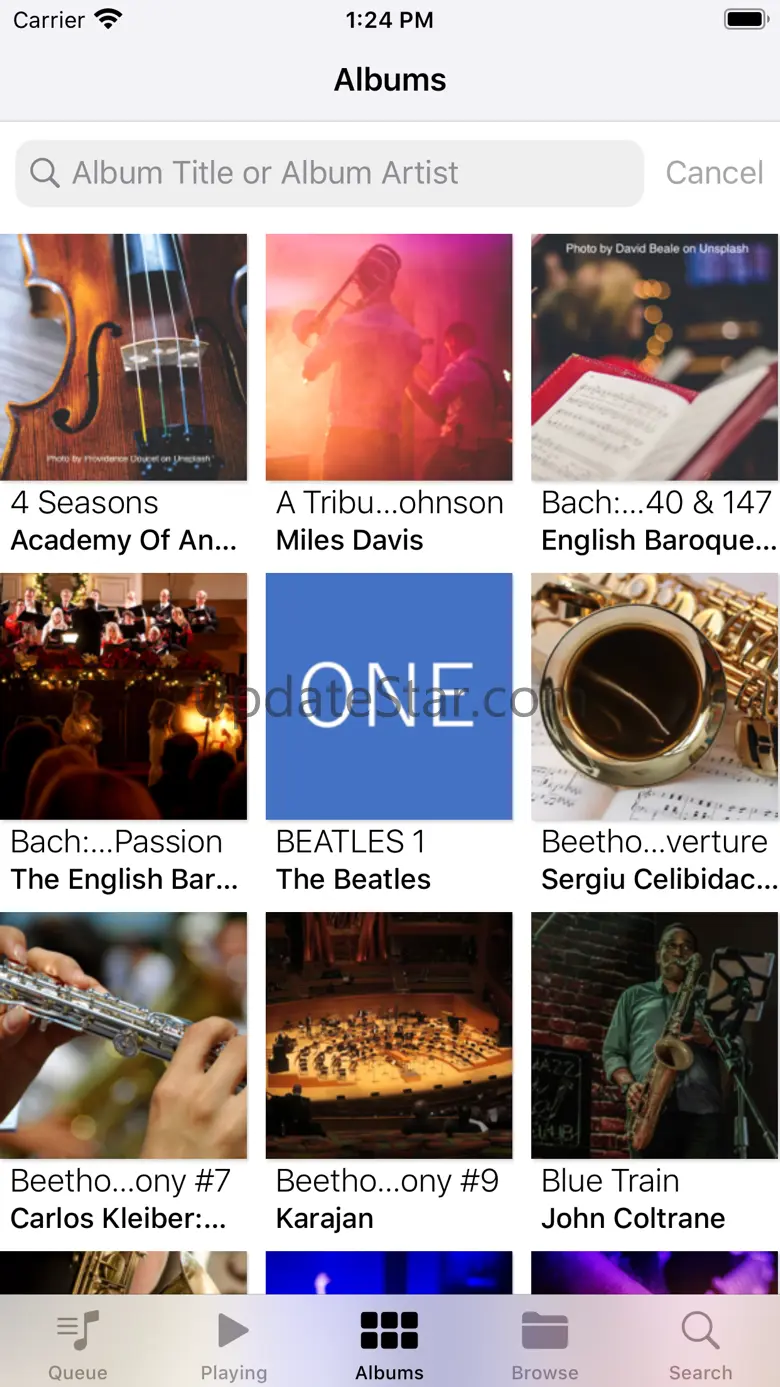Open Beethoven Symphony #7 by Carlos Kleiber
The width and height of the screenshot is (780, 1387).
(123, 1036)
